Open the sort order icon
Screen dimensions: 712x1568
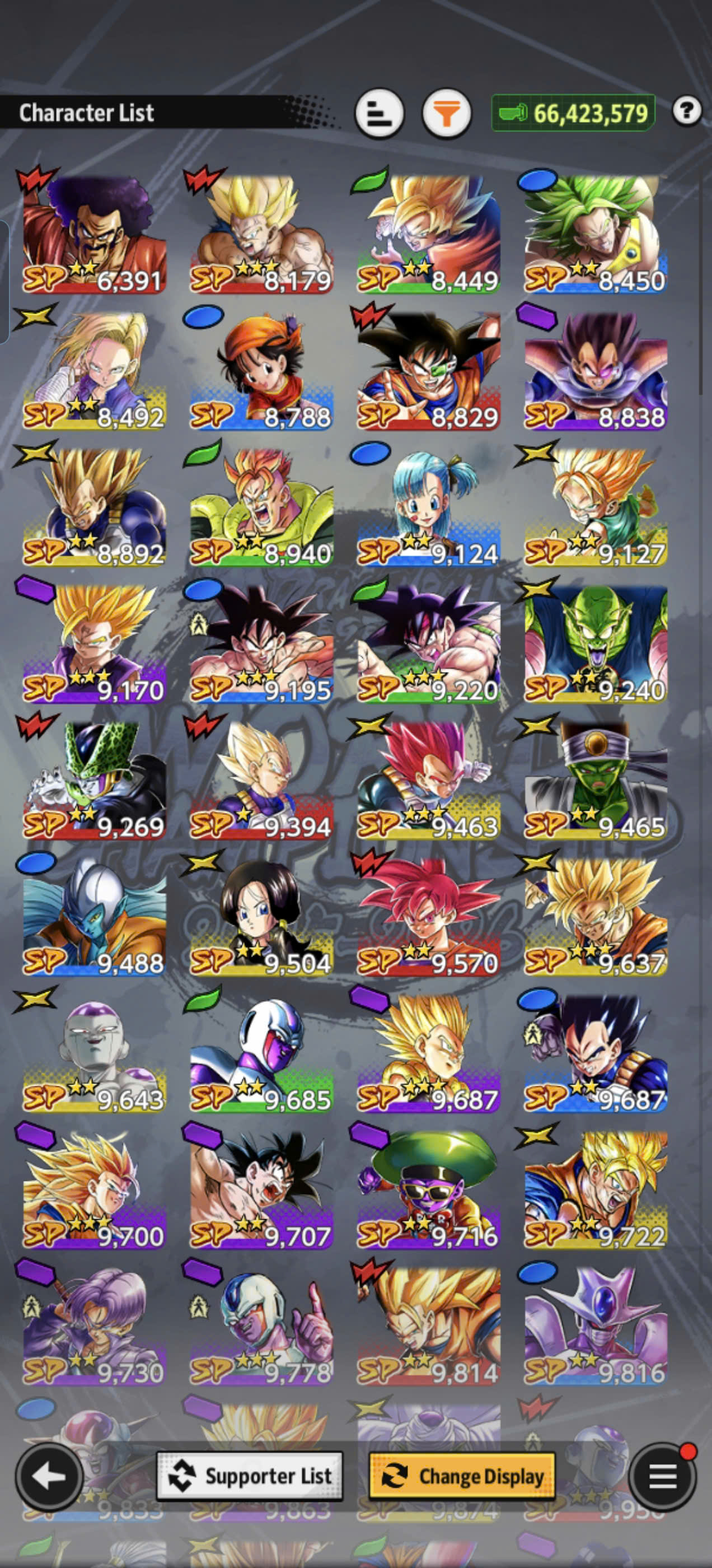point(380,113)
